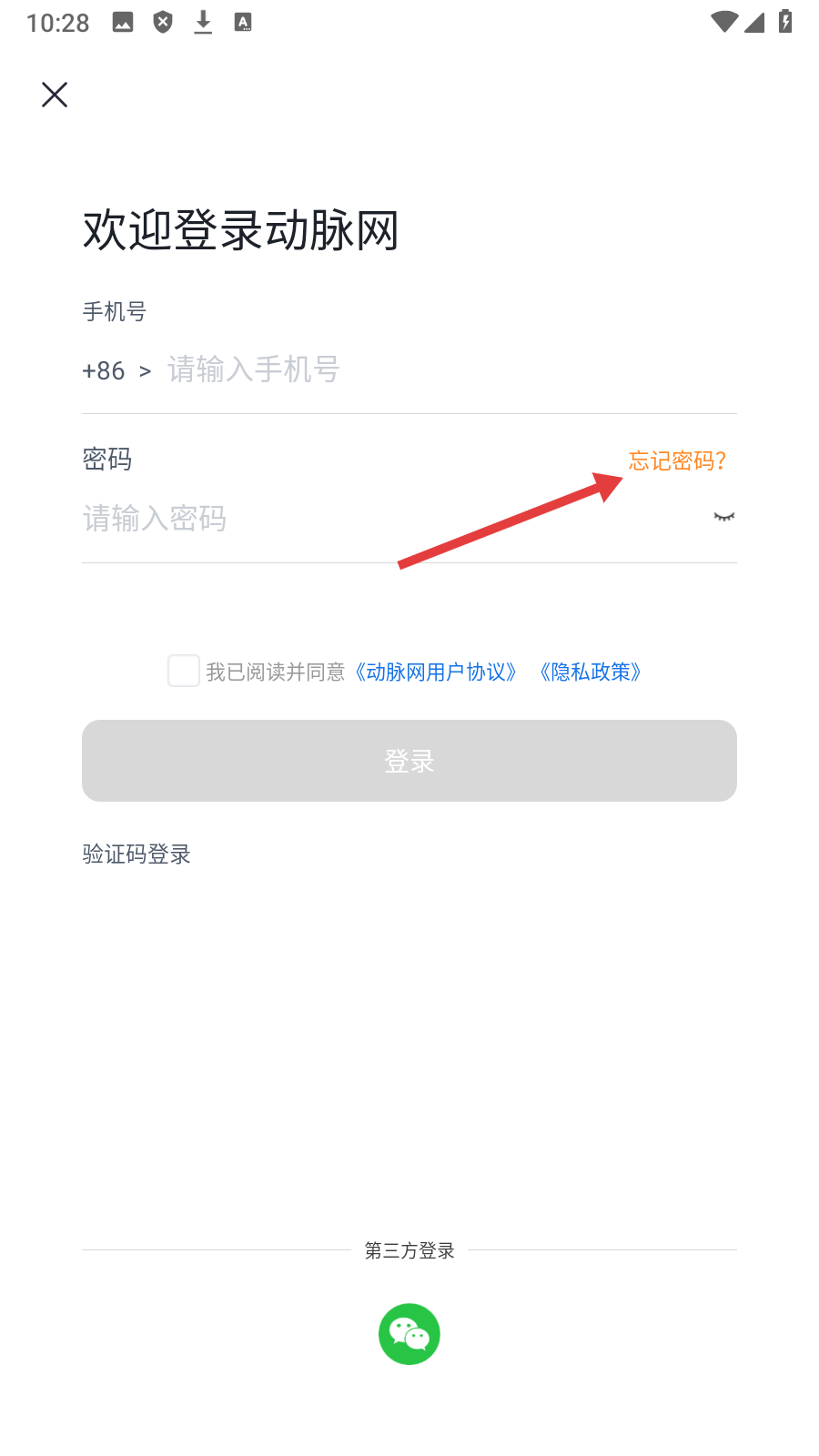Tap the 登录 login button
Image resolution: width=819 pixels, height=1456 pixels.
(x=409, y=761)
